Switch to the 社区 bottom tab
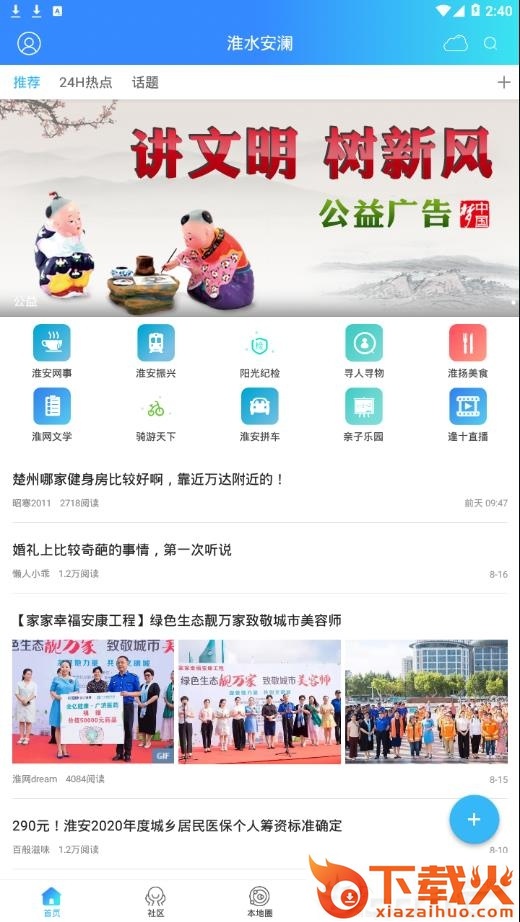520x922 pixels. point(155,901)
